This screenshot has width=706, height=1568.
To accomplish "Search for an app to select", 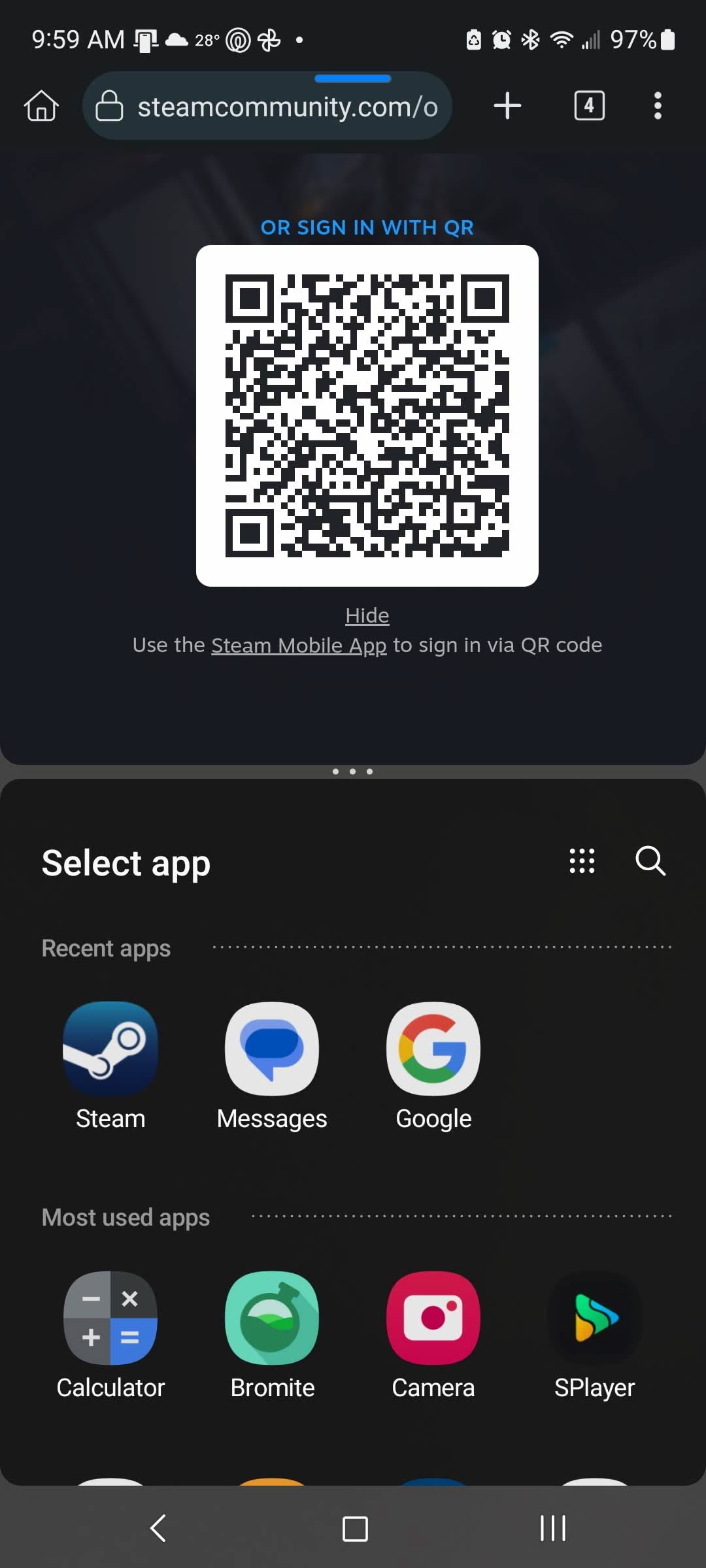I will (x=650, y=861).
